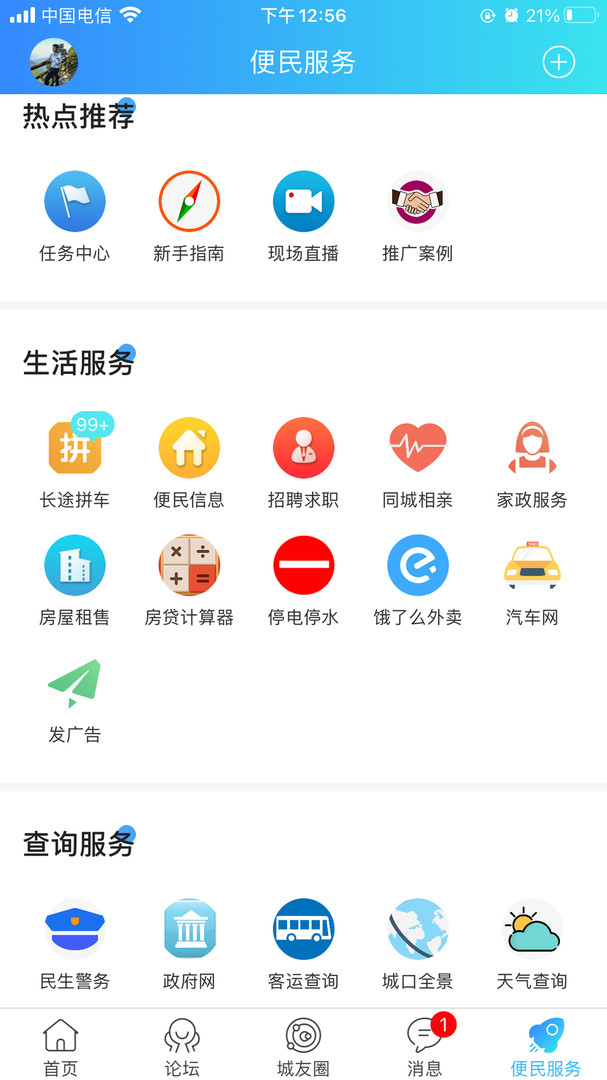Launch 现场直播 live stream

[303, 216]
